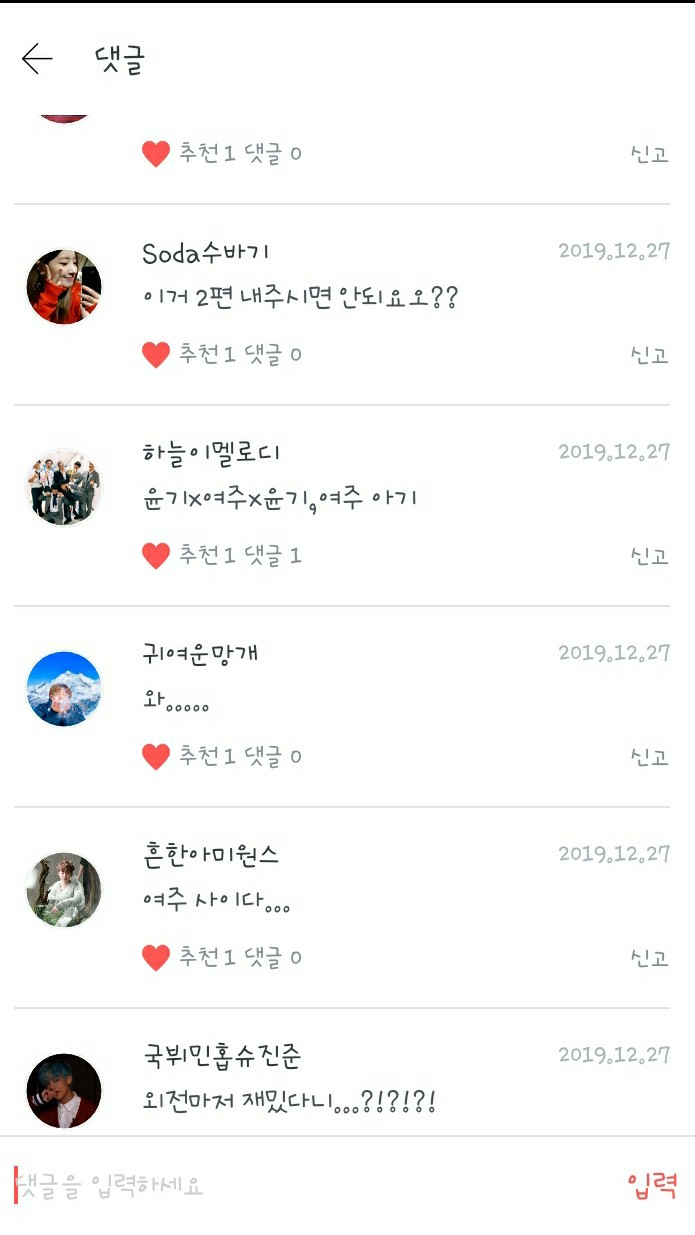
Task: Like Soda수바기's comment with the heart
Action: coord(156,355)
